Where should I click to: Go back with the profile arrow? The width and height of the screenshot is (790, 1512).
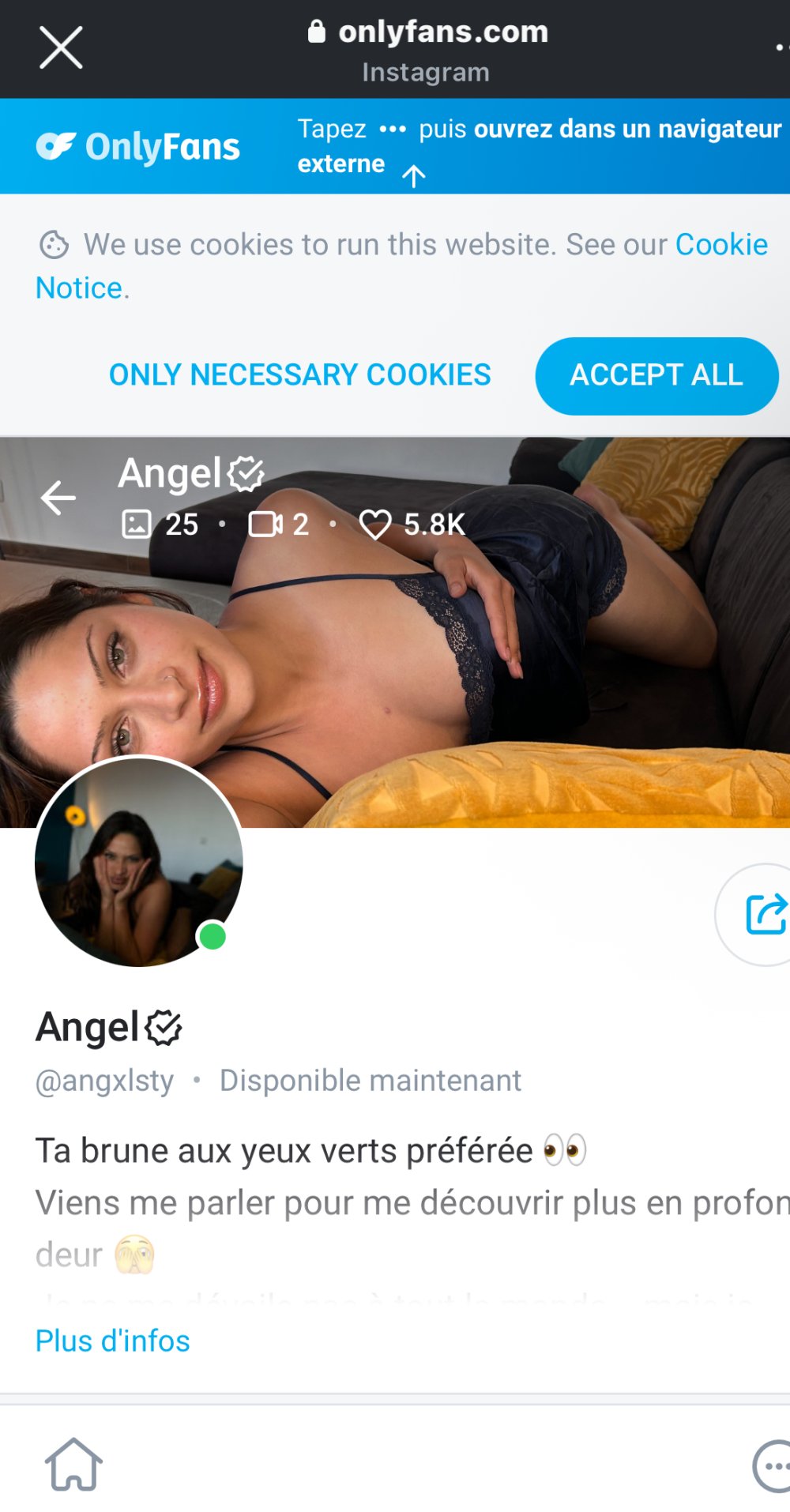[x=58, y=498]
